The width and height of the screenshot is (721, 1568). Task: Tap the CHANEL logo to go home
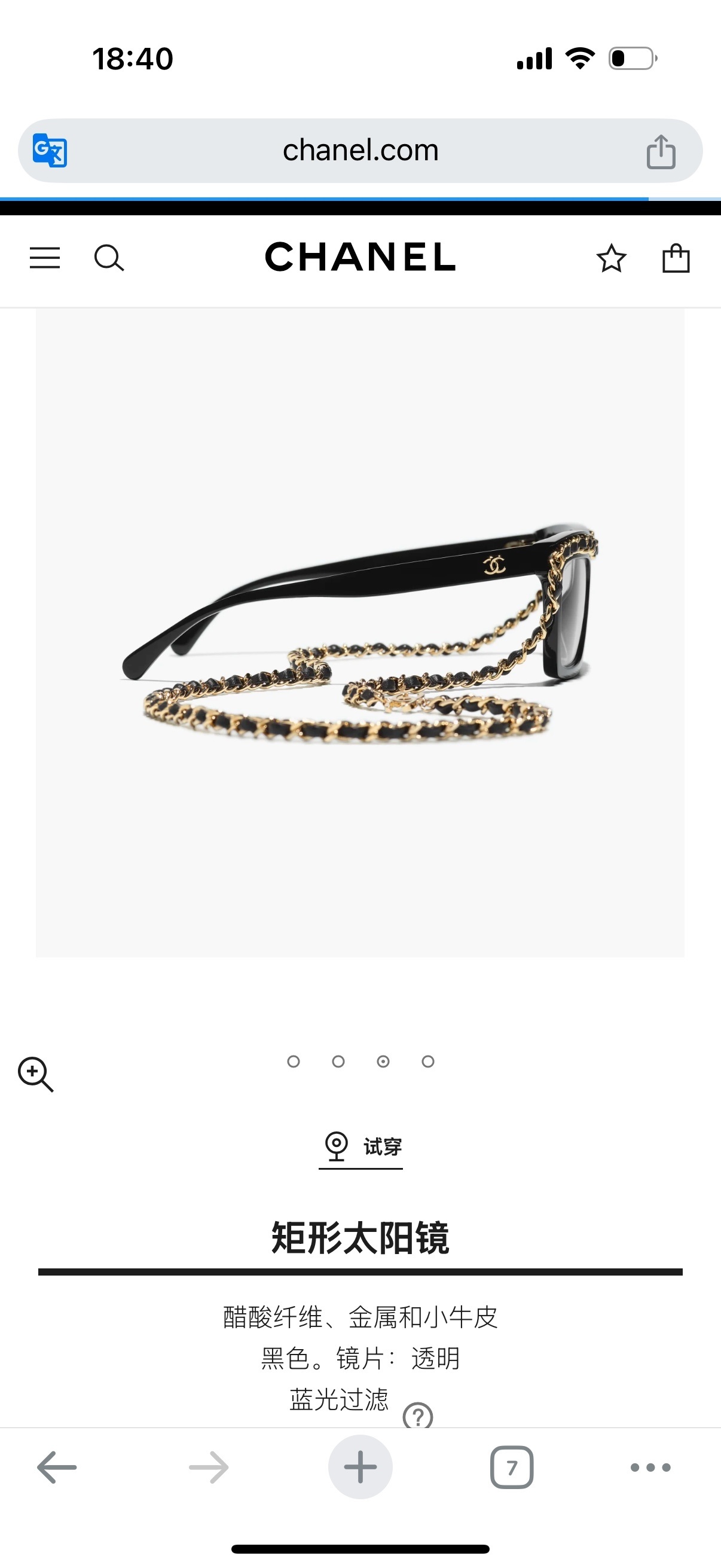tap(360, 258)
